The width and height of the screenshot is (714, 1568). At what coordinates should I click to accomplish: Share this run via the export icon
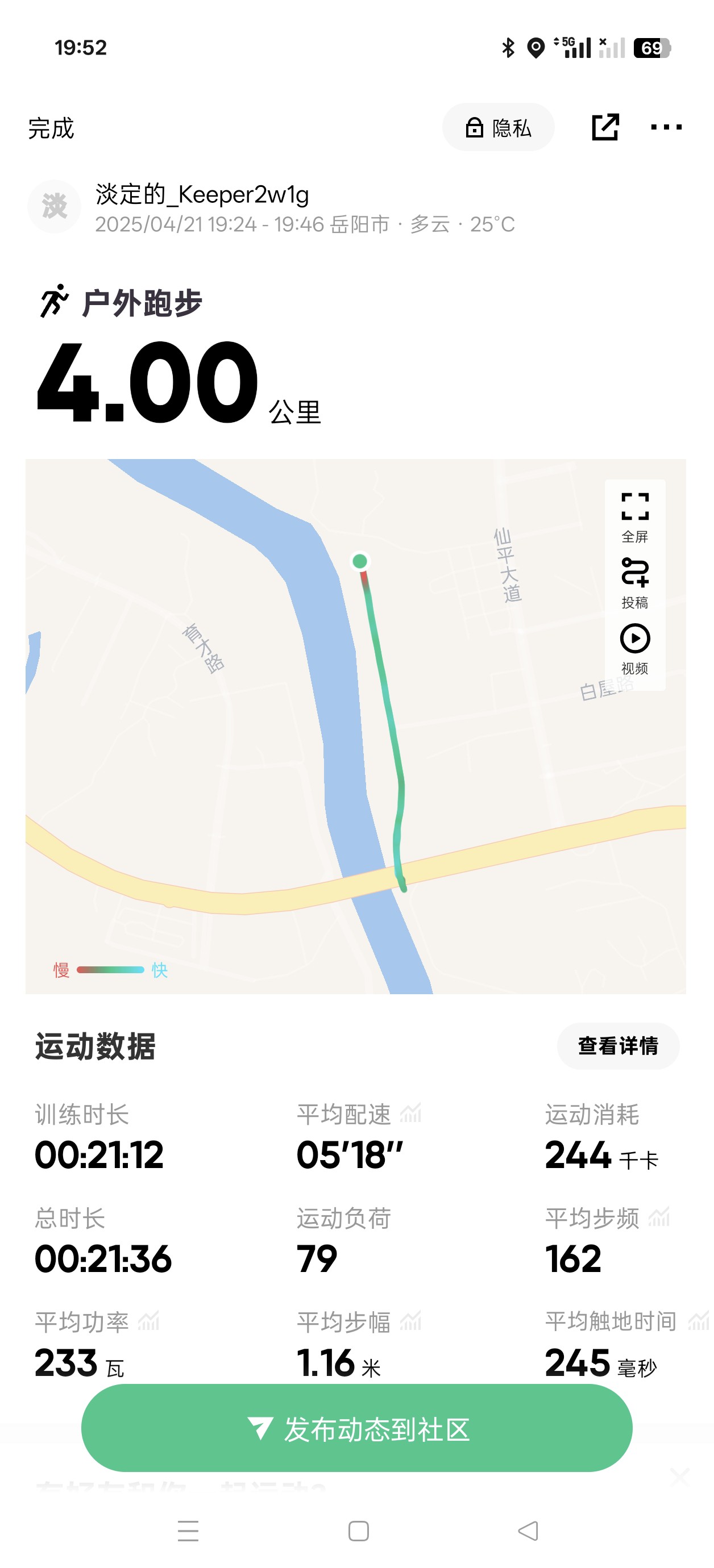(x=605, y=127)
